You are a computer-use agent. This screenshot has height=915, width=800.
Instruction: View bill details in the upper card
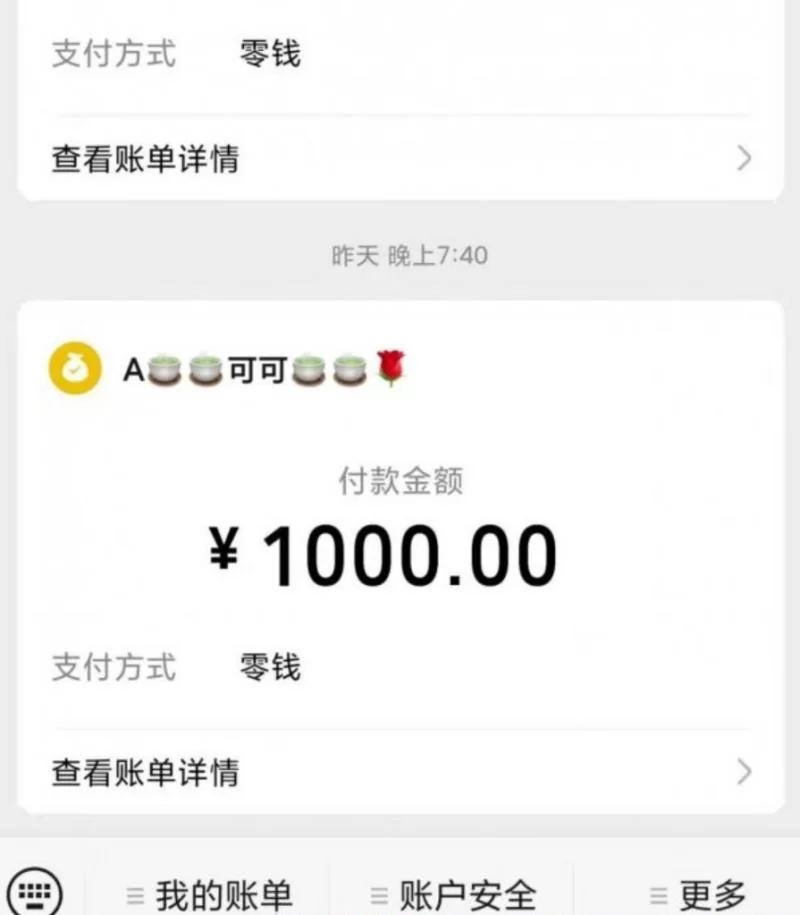click(400, 158)
